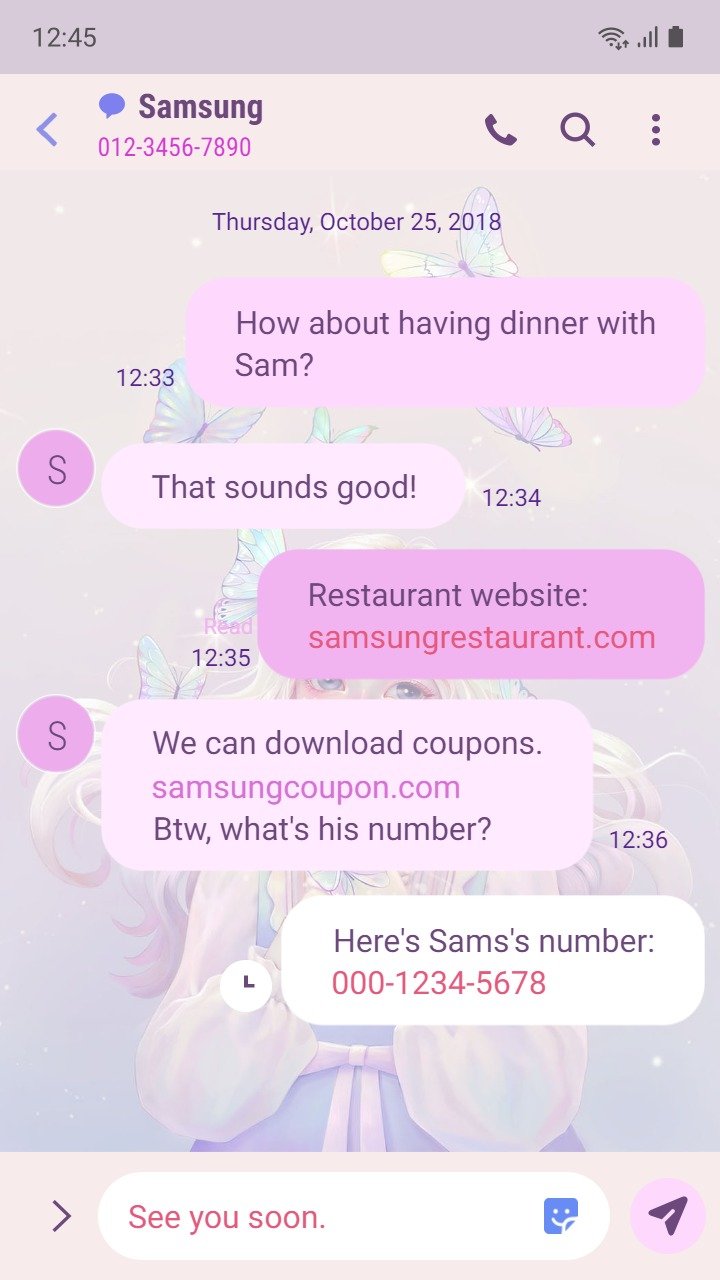Image resolution: width=720 pixels, height=1280 pixels.
Task: Search within this conversation
Action: coord(577,129)
